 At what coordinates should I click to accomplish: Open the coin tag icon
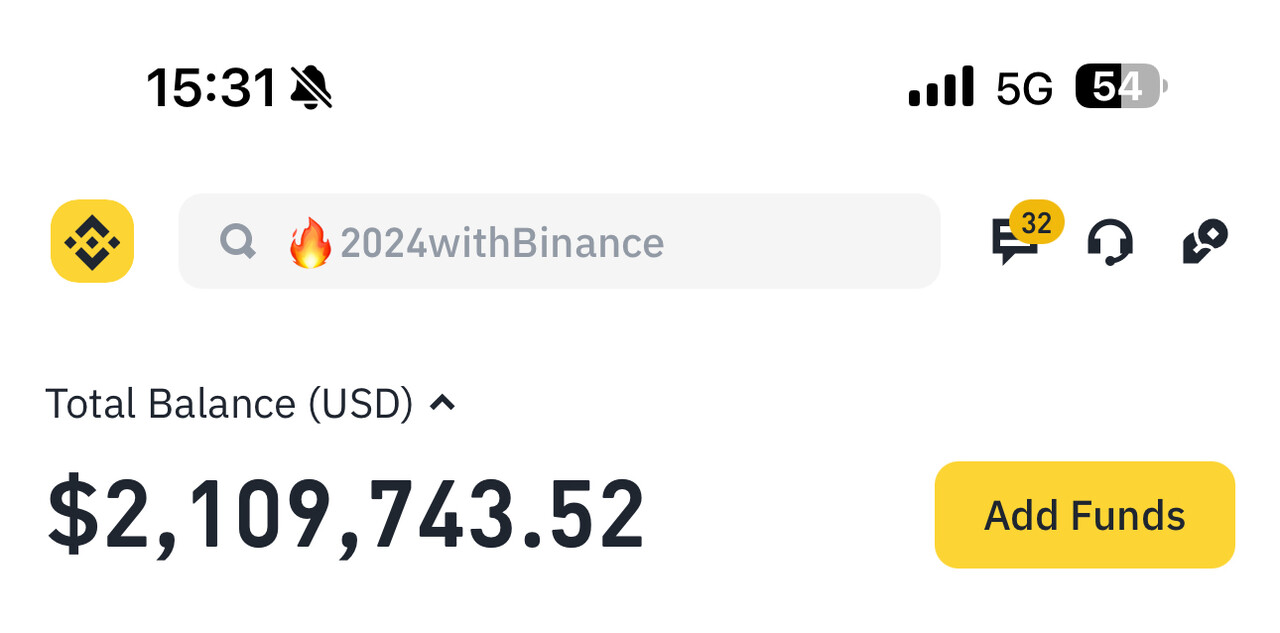(x=1204, y=242)
